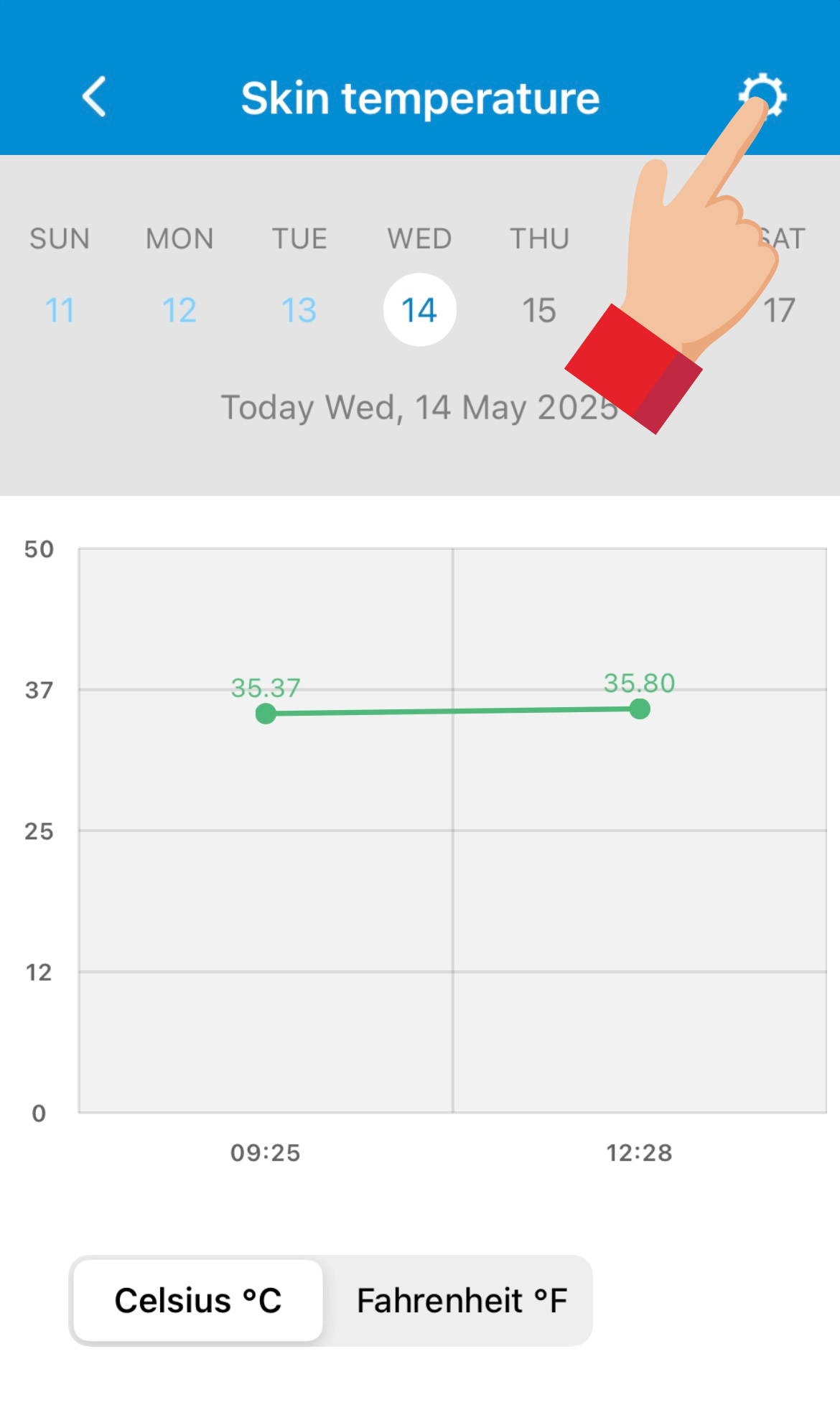The height and width of the screenshot is (1420, 840).
Task: Select Saturday the 17th
Action: [780, 310]
